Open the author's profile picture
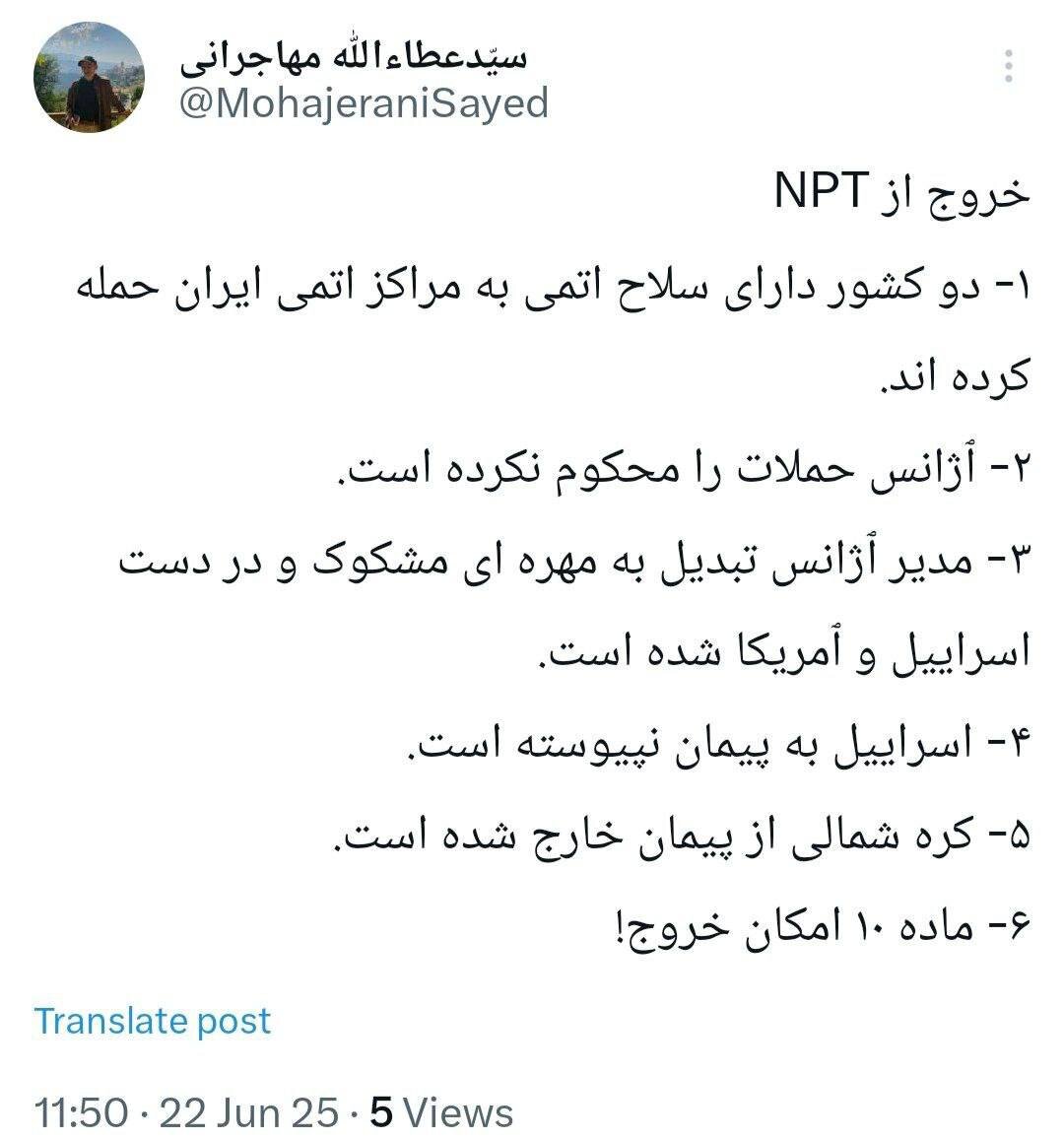 tap(89, 78)
